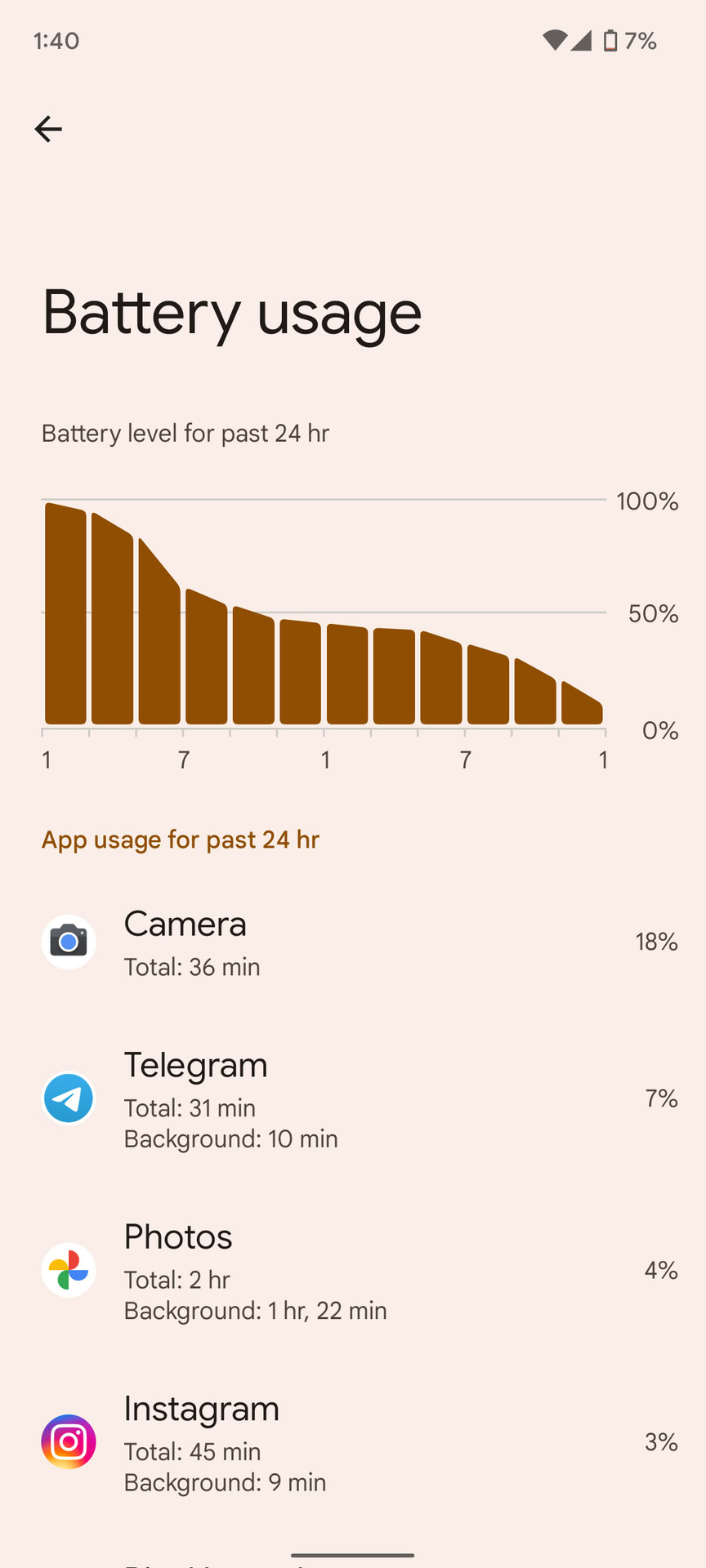The image size is (706, 1568).
Task: View Photos app battery usage
Action: pyautogui.click(x=353, y=1271)
